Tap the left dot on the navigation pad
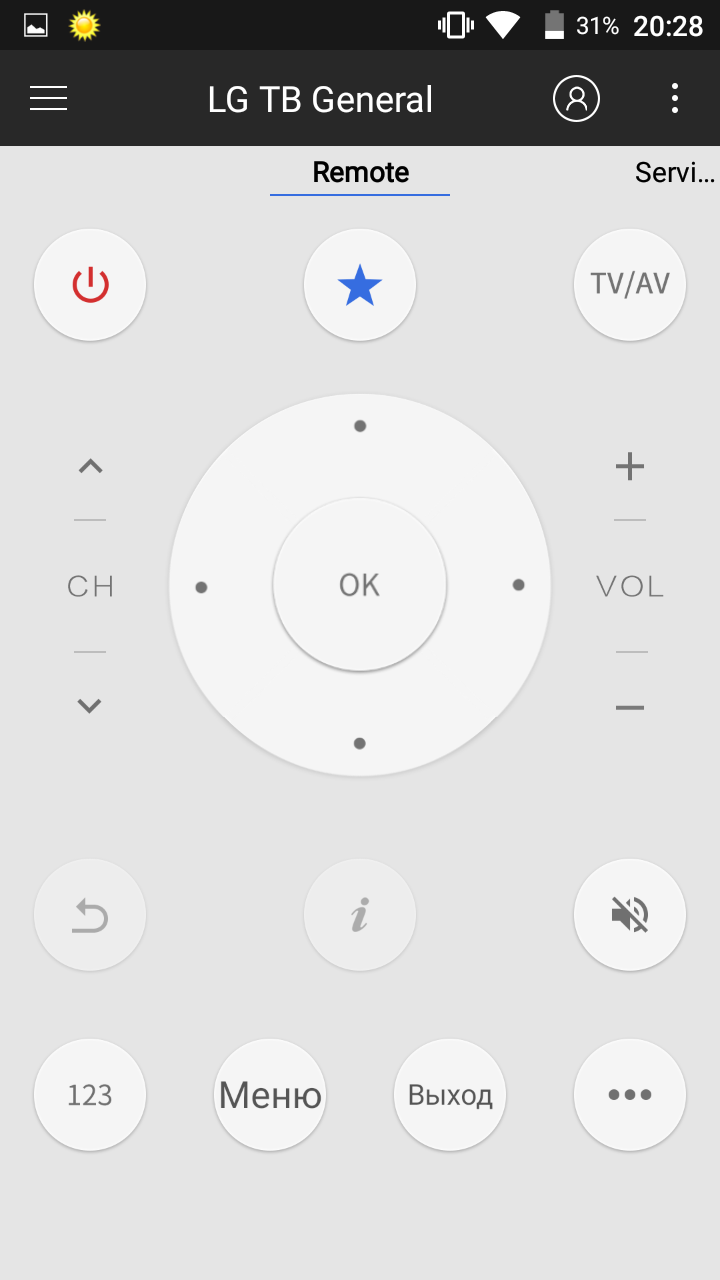The width and height of the screenshot is (720, 1280). click(x=201, y=587)
